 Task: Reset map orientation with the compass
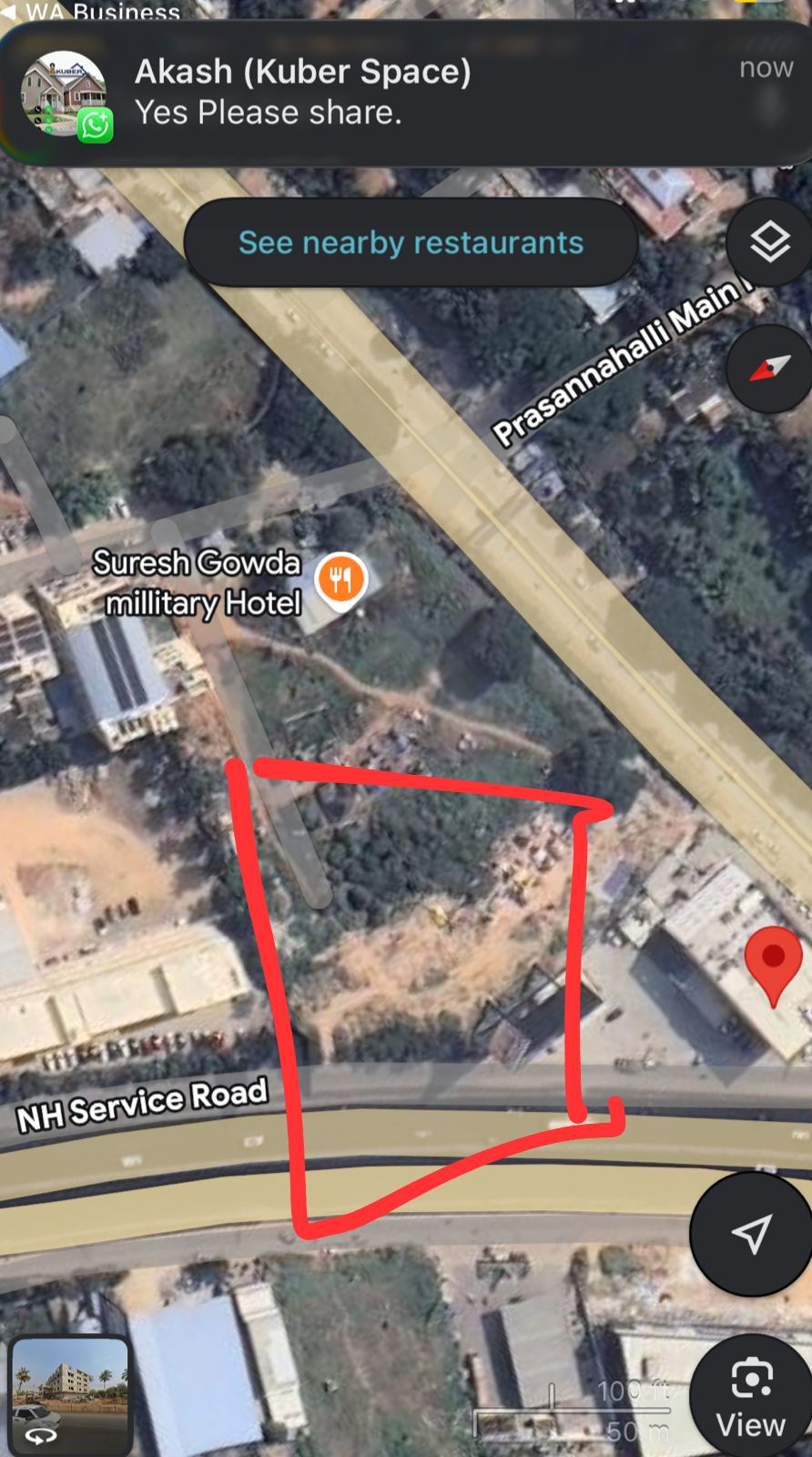pos(770,369)
